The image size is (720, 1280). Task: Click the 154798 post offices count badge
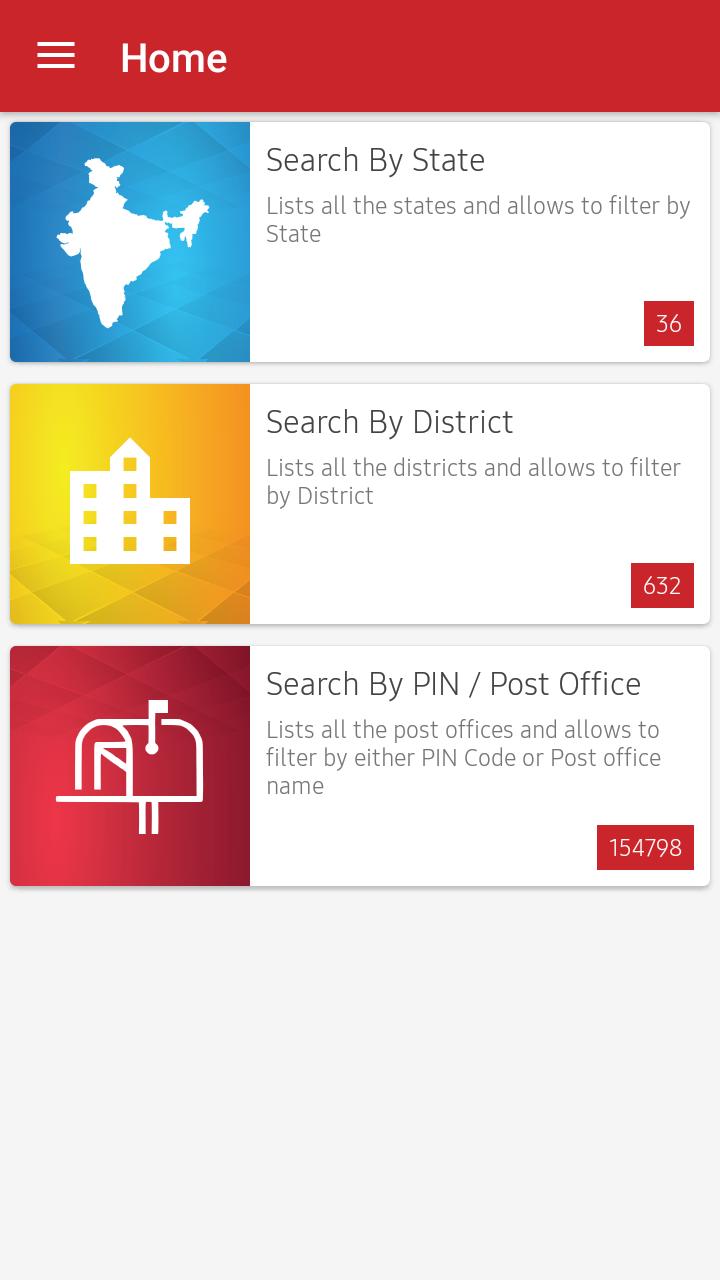(645, 847)
